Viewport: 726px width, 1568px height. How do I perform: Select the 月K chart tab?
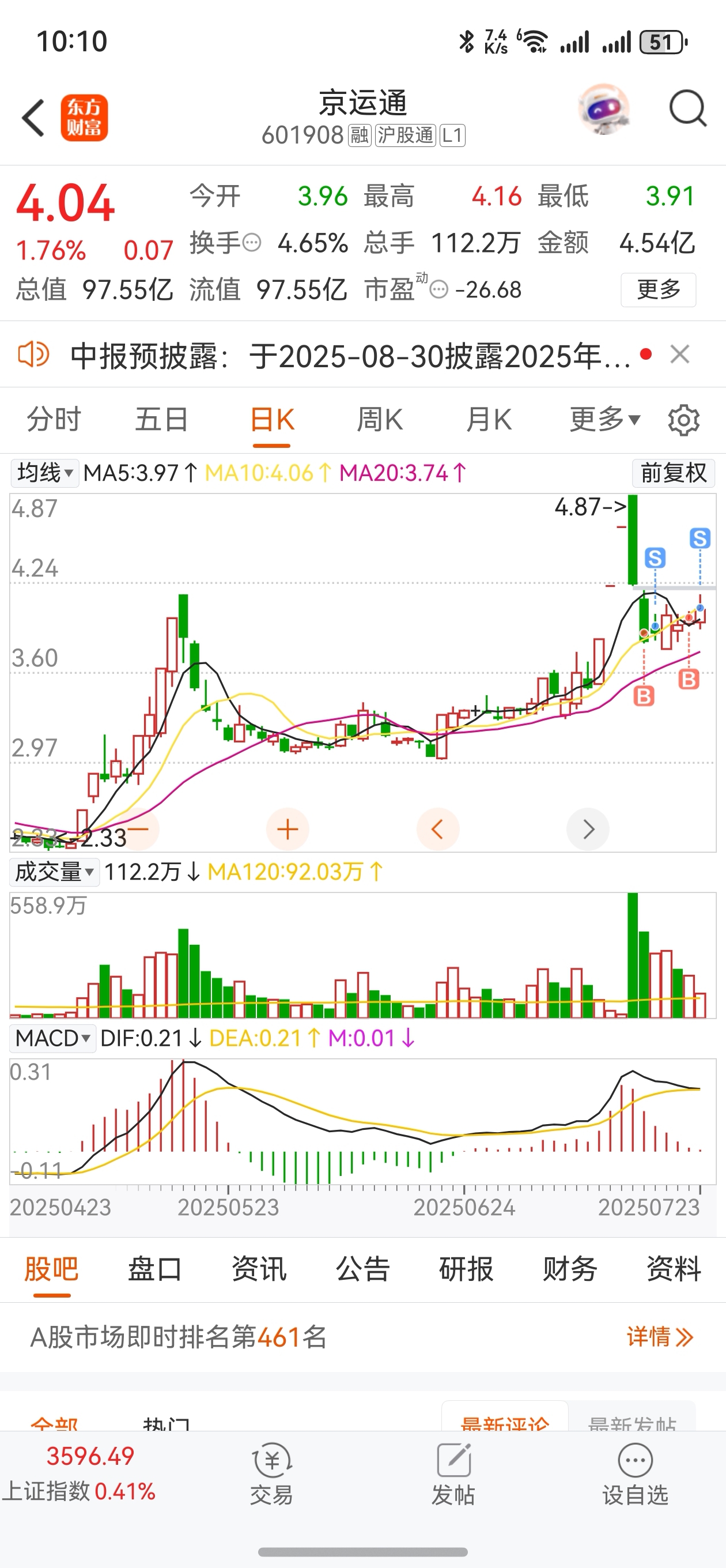[489, 420]
